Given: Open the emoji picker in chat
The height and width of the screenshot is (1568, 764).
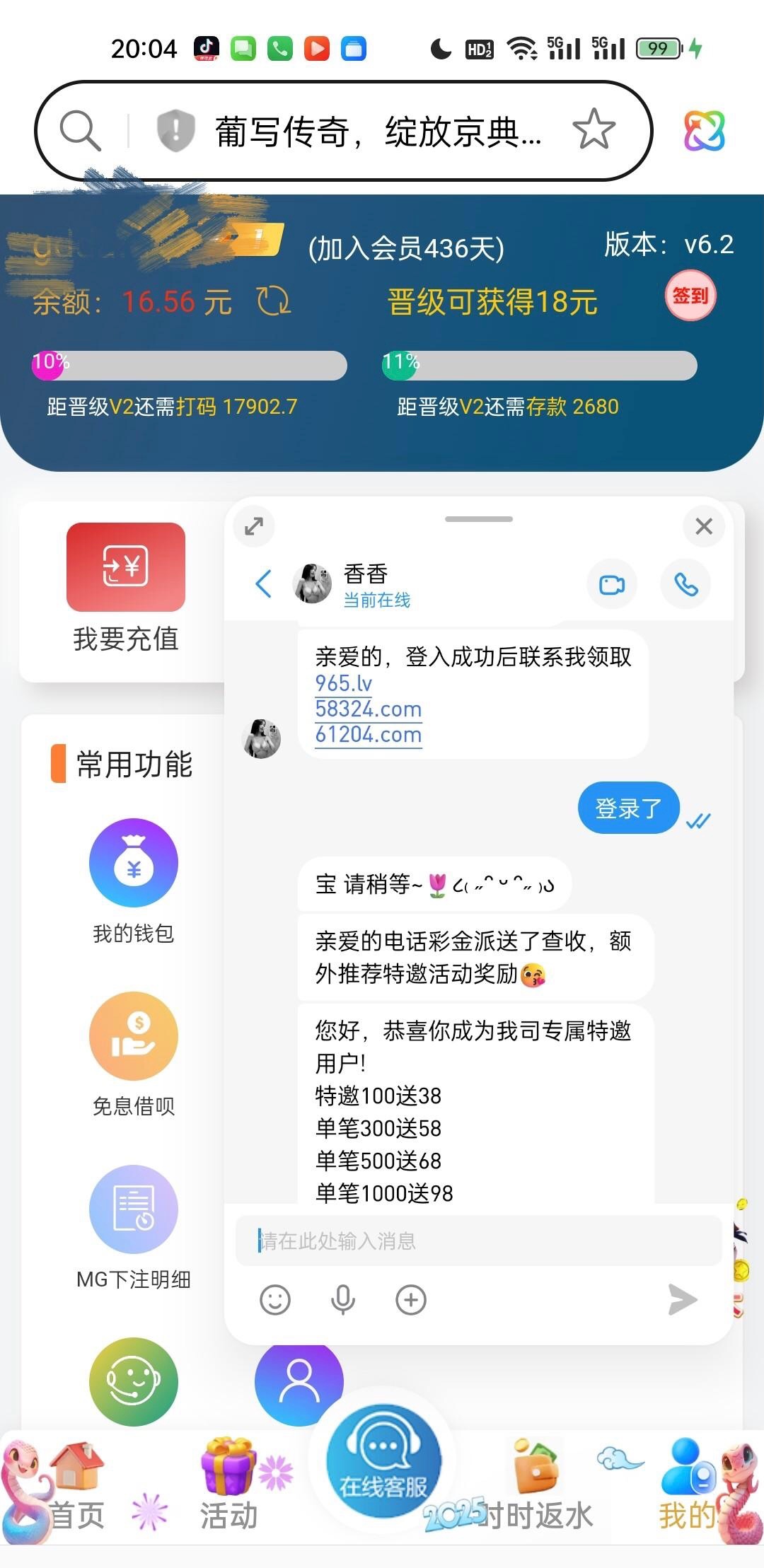Looking at the screenshot, I should pos(275,1300).
